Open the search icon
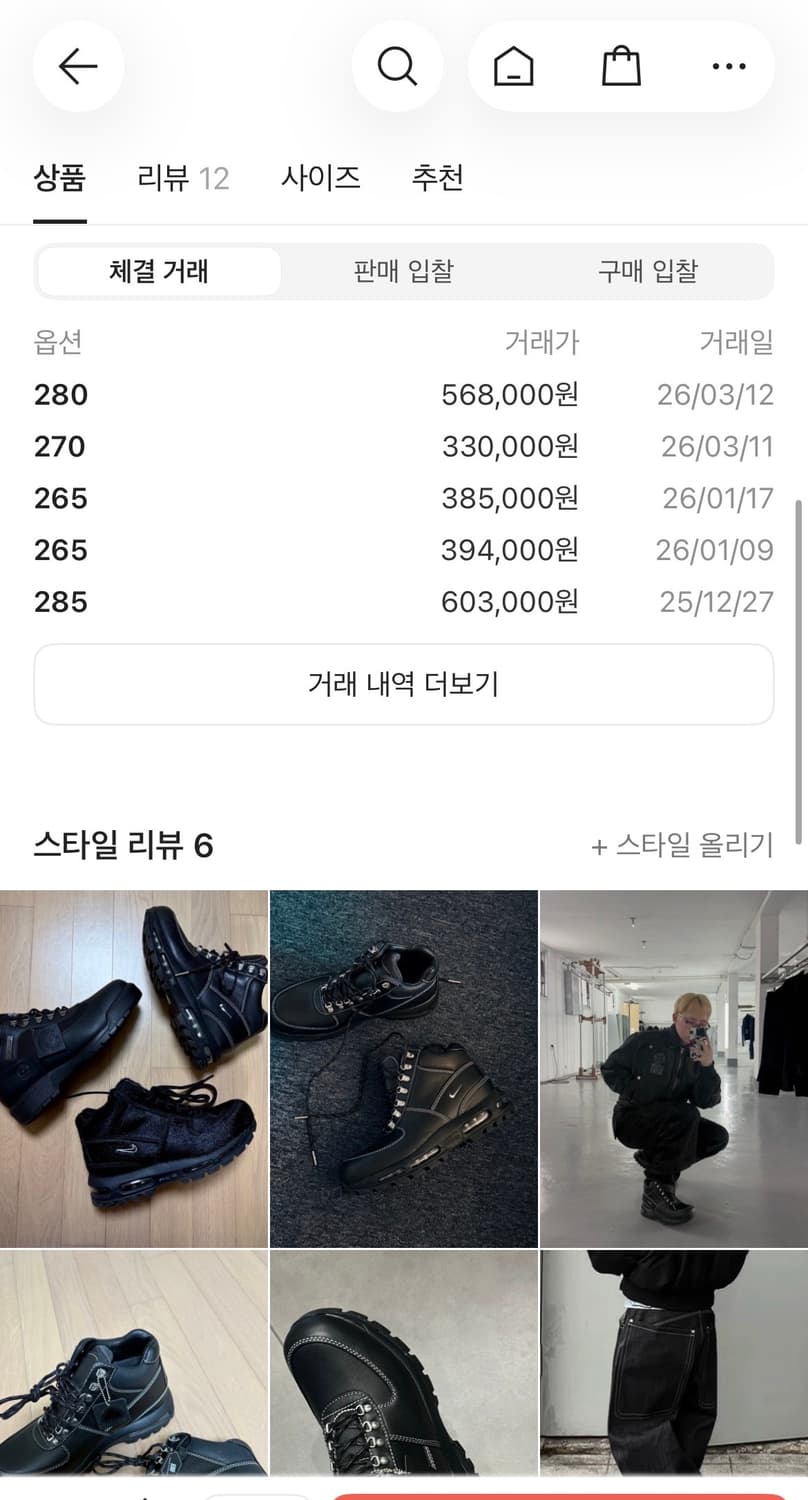Viewport: 808px width, 1500px height. [398, 66]
